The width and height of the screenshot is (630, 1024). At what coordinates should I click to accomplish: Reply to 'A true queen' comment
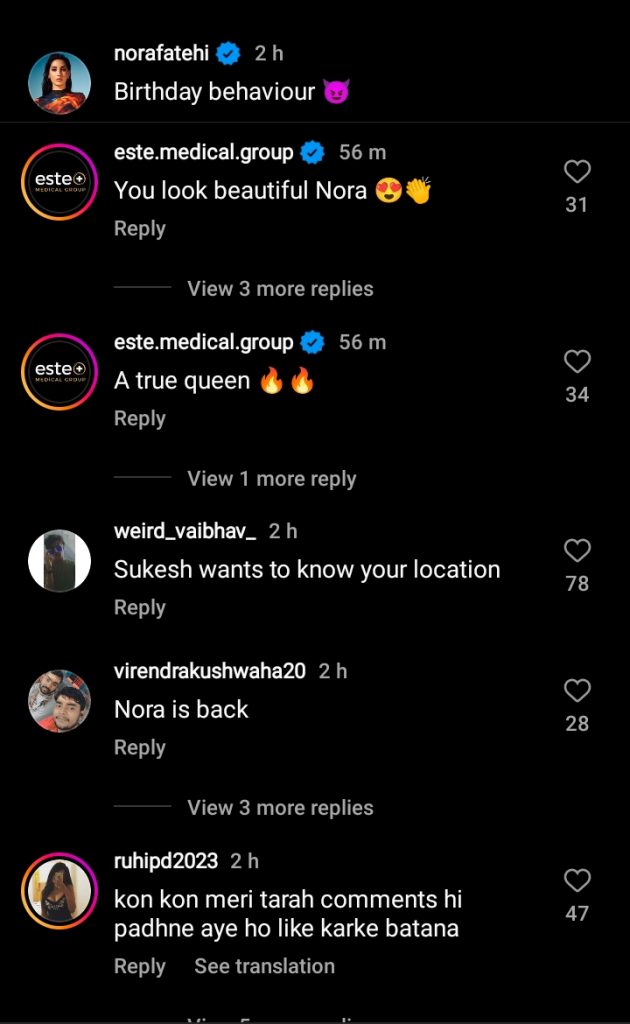[139, 419]
